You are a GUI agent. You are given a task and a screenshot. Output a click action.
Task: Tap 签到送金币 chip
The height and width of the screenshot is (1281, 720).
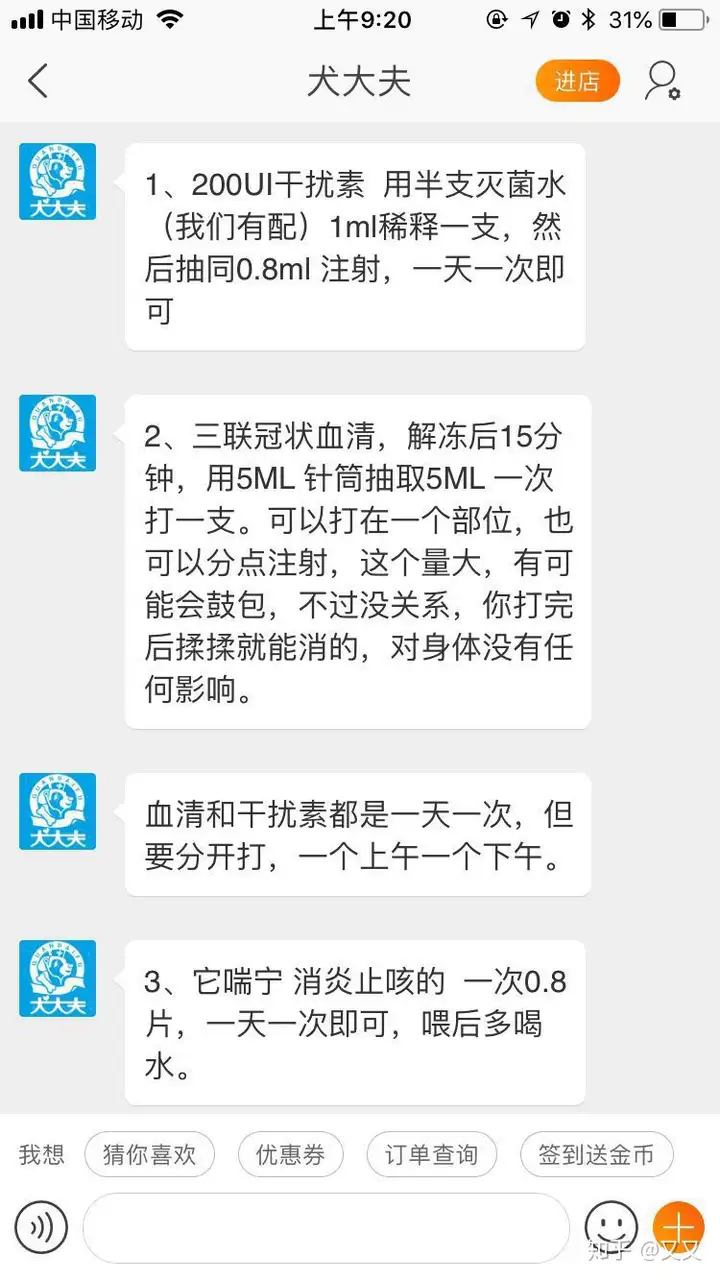tap(596, 1155)
